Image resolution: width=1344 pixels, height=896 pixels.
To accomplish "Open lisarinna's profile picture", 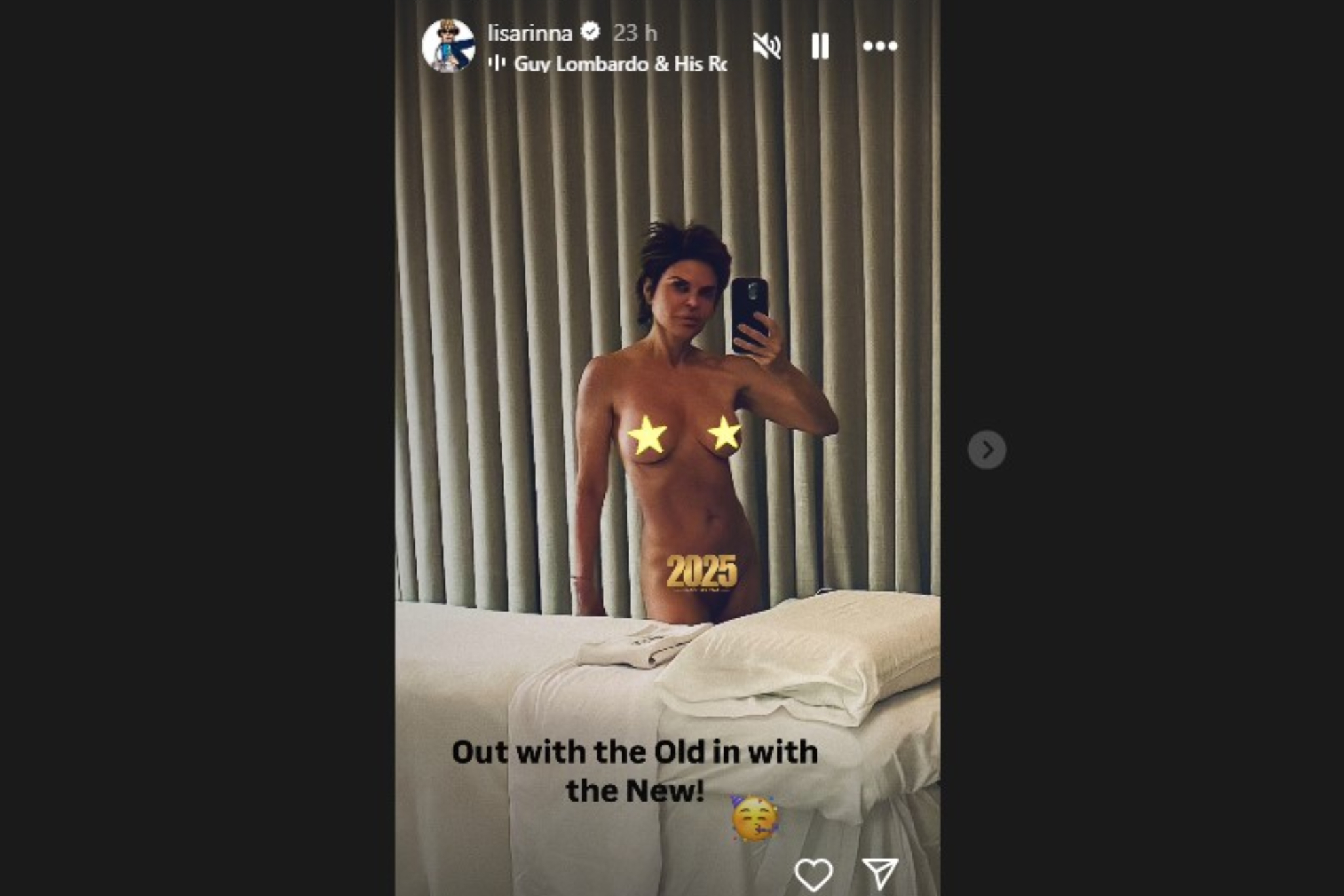I will (448, 45).
